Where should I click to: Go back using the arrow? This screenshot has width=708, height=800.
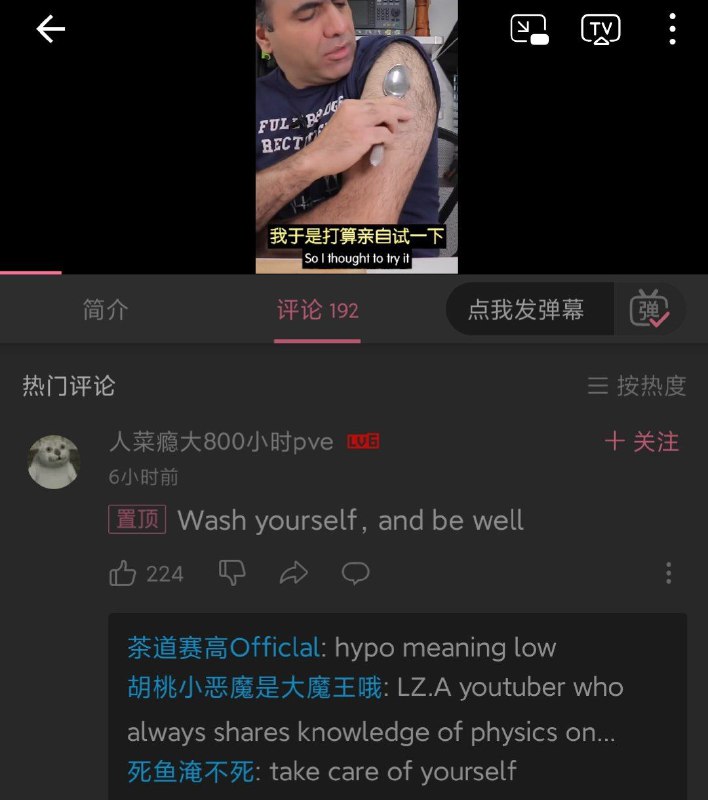(50, 30)
